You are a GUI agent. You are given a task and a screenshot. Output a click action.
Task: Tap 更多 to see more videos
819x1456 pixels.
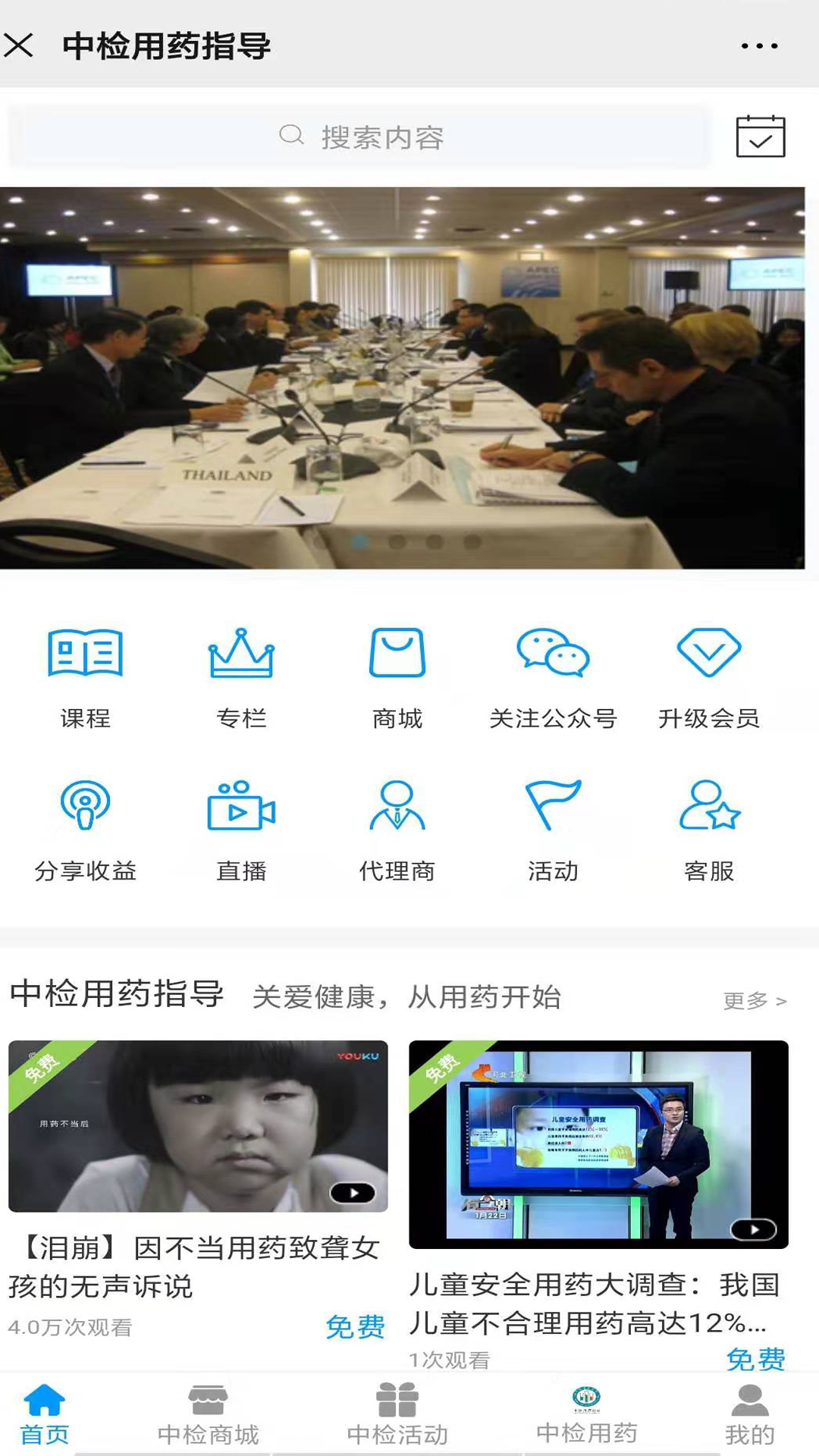click(755, 1001)
